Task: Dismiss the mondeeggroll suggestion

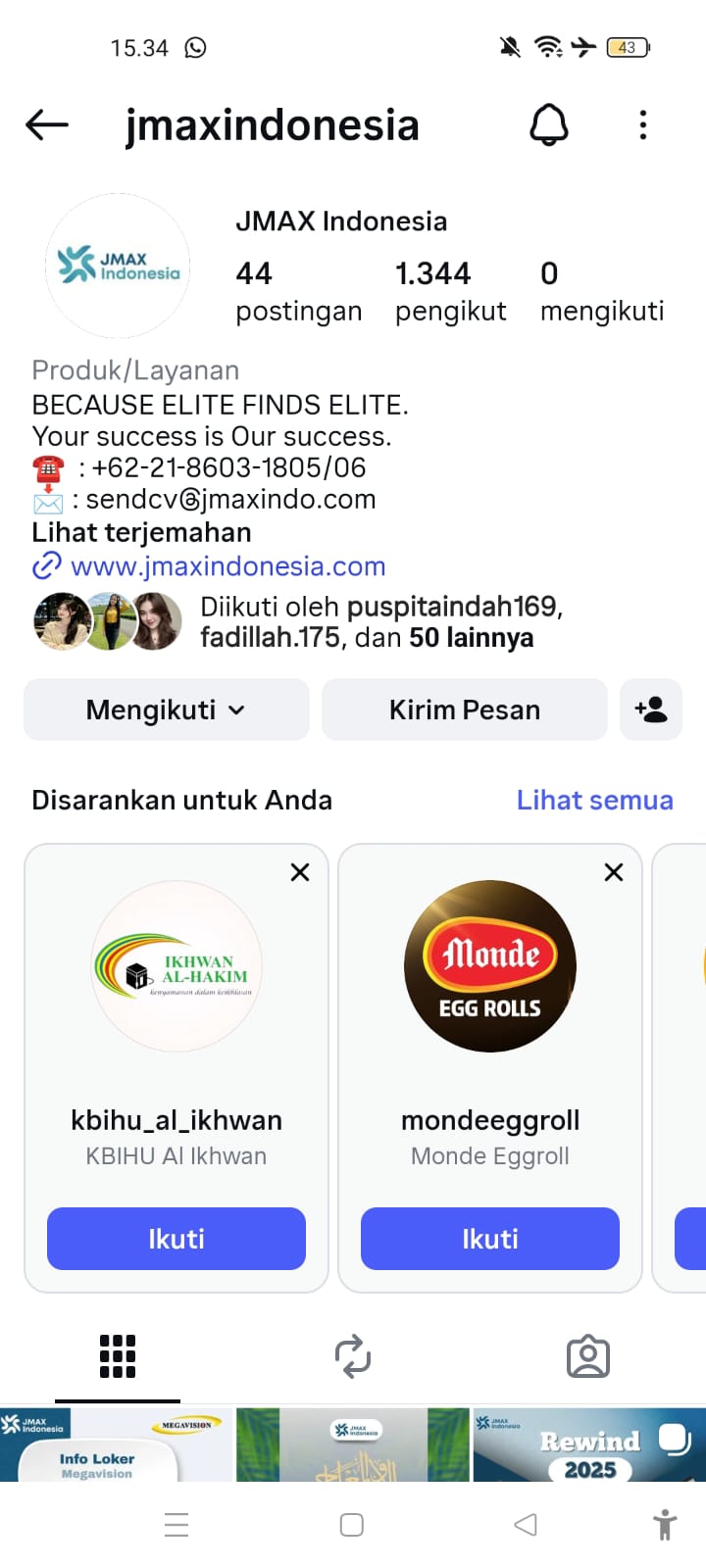Action: click(614, 872)
